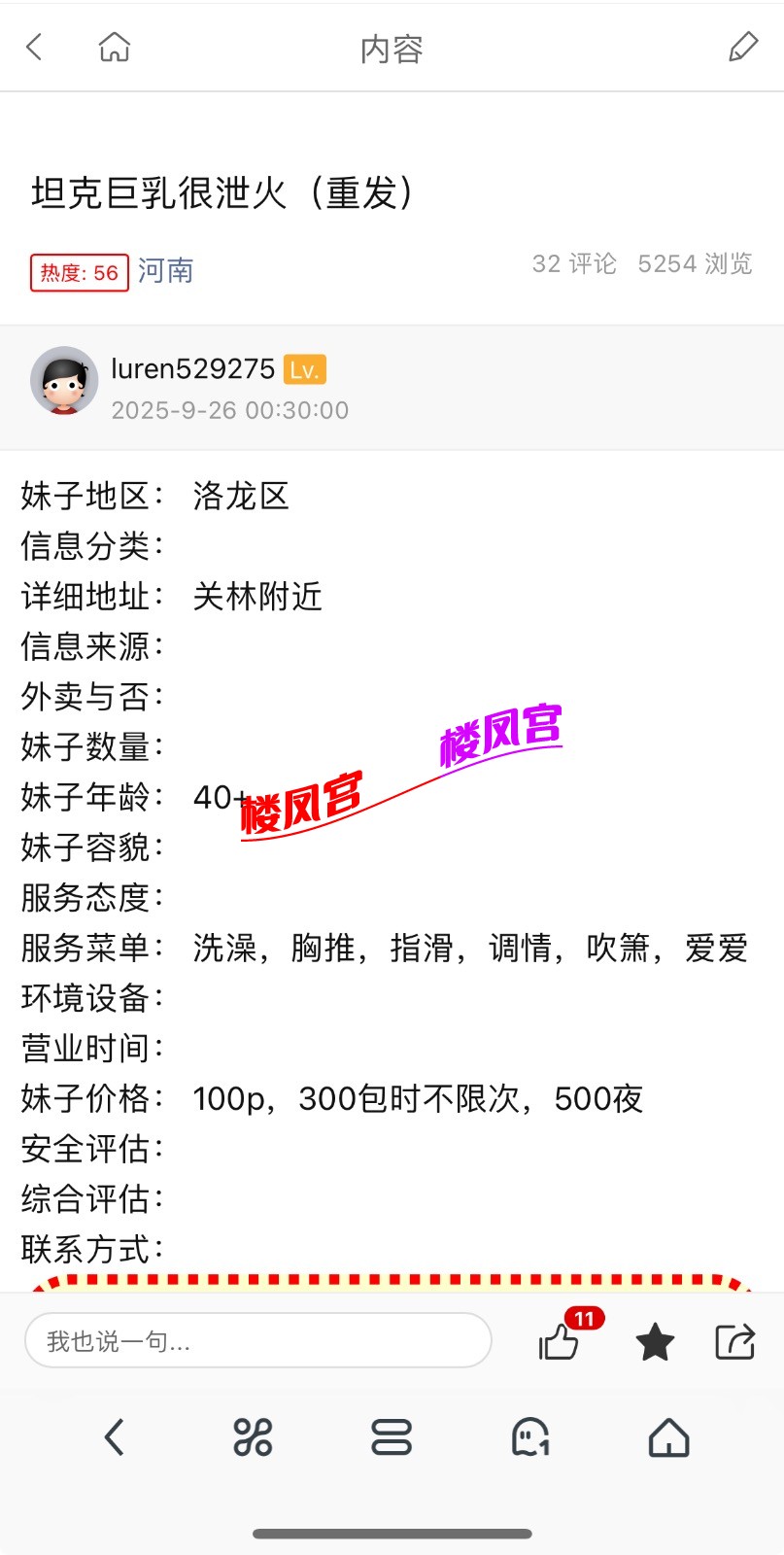This screenshot has width=784, height=1555.
Task: Like this post with thumbs-up
Action: 560,1342
